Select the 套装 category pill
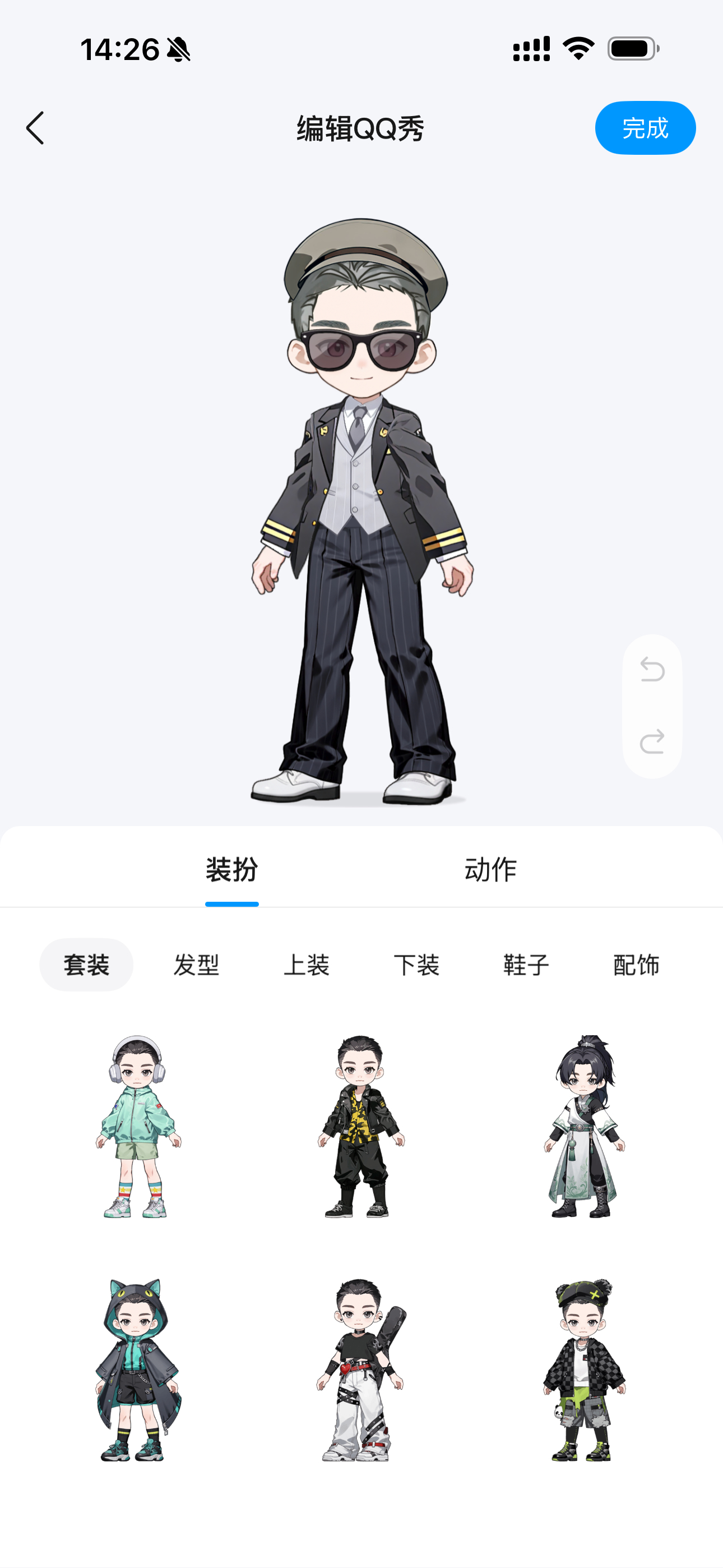The width and height of the screenshot is (723, 1568). tap(86, 964)
